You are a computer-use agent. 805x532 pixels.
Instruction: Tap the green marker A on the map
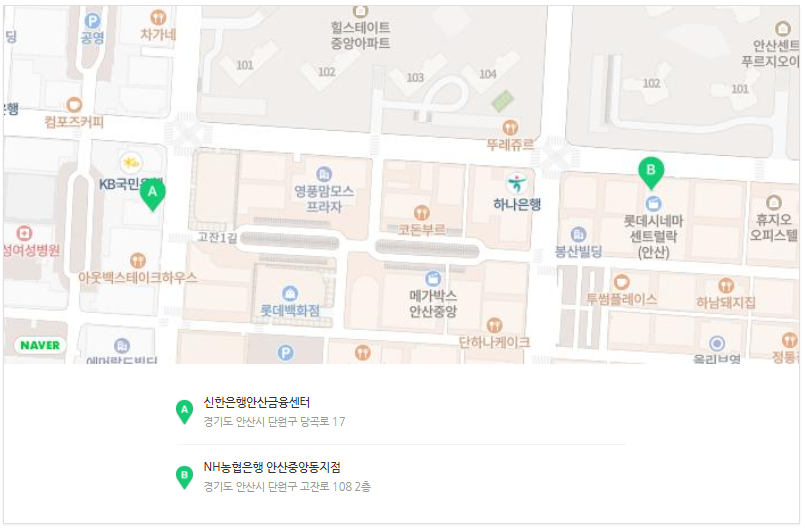coord(152,192)
